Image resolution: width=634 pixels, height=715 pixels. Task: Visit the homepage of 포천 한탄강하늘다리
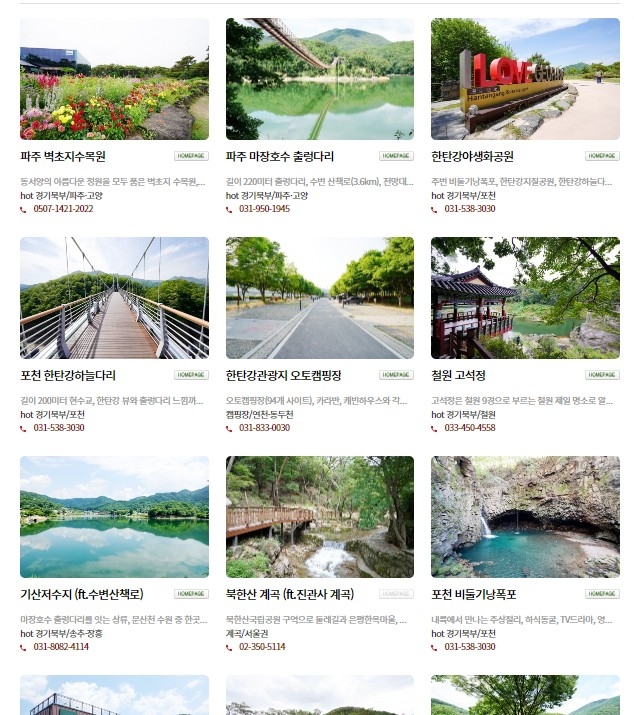tap(191, 375)
